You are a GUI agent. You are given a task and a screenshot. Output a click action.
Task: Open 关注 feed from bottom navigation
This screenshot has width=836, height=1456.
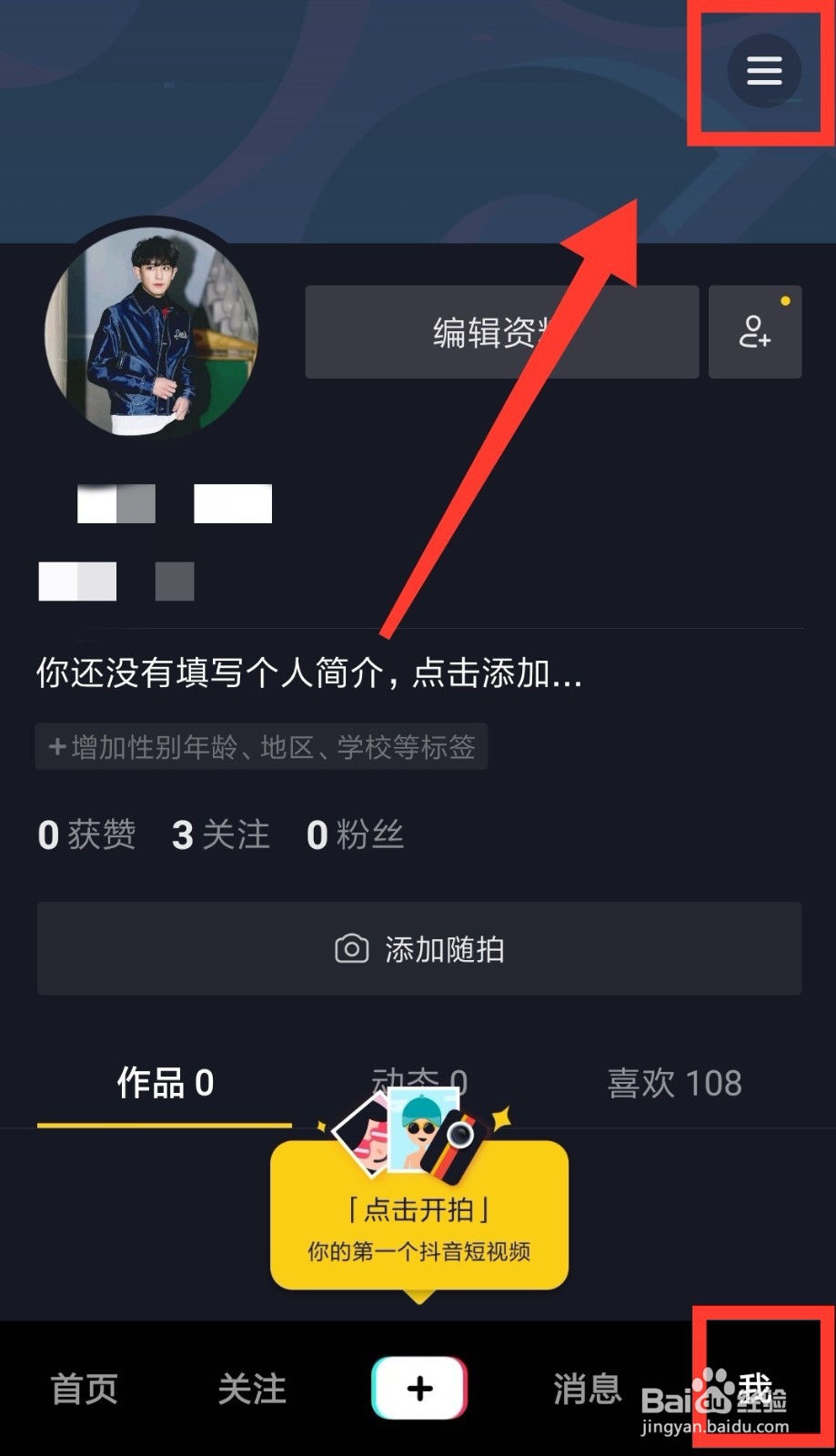(x=252, y=1388)
